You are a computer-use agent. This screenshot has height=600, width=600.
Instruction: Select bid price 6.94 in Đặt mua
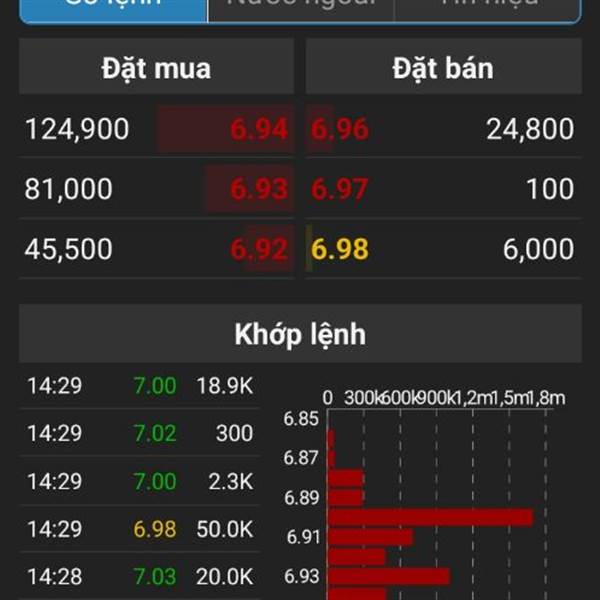point(259,129)
